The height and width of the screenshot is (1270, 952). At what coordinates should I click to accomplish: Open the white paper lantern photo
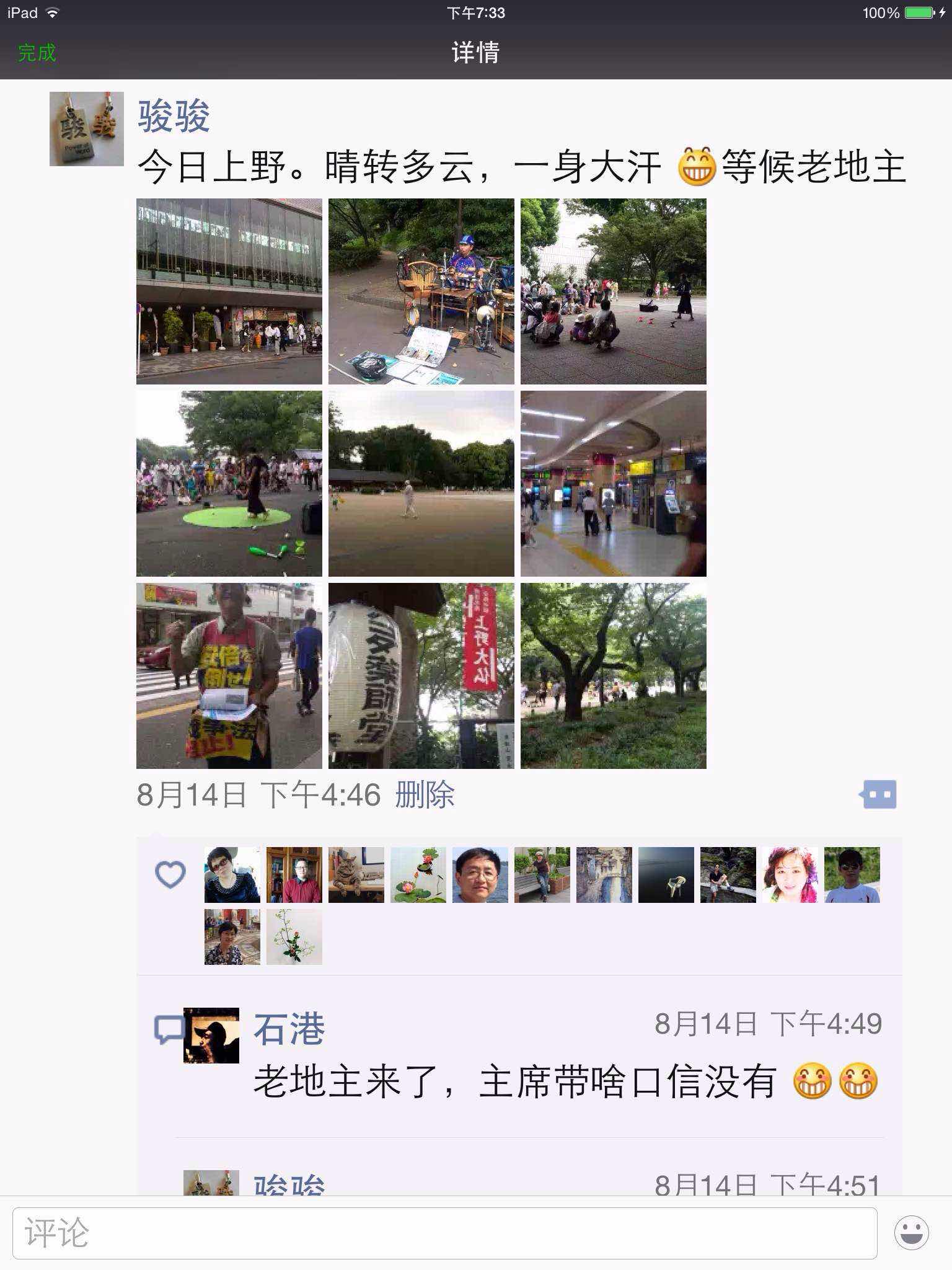point(421,676)
